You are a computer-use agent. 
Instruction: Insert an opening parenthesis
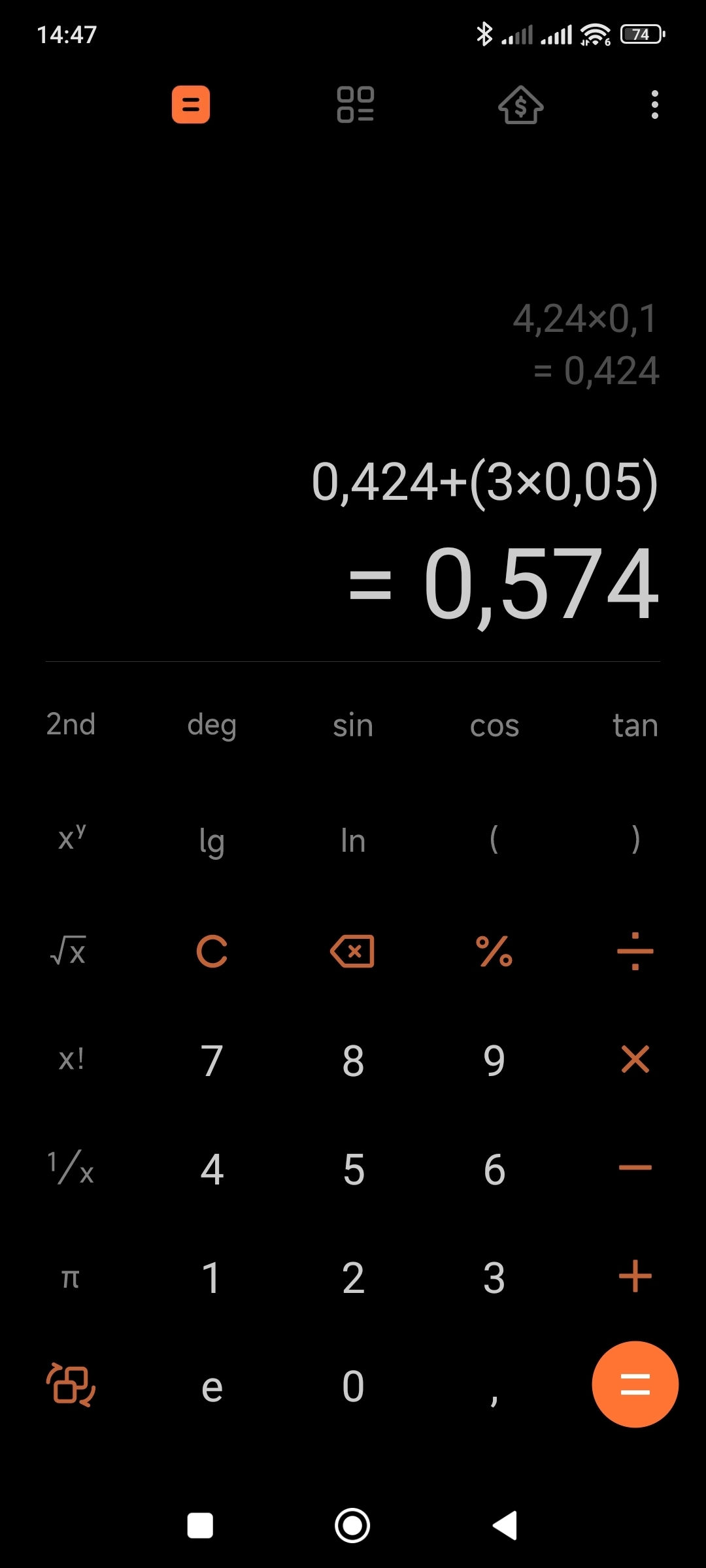click(494, 839)
